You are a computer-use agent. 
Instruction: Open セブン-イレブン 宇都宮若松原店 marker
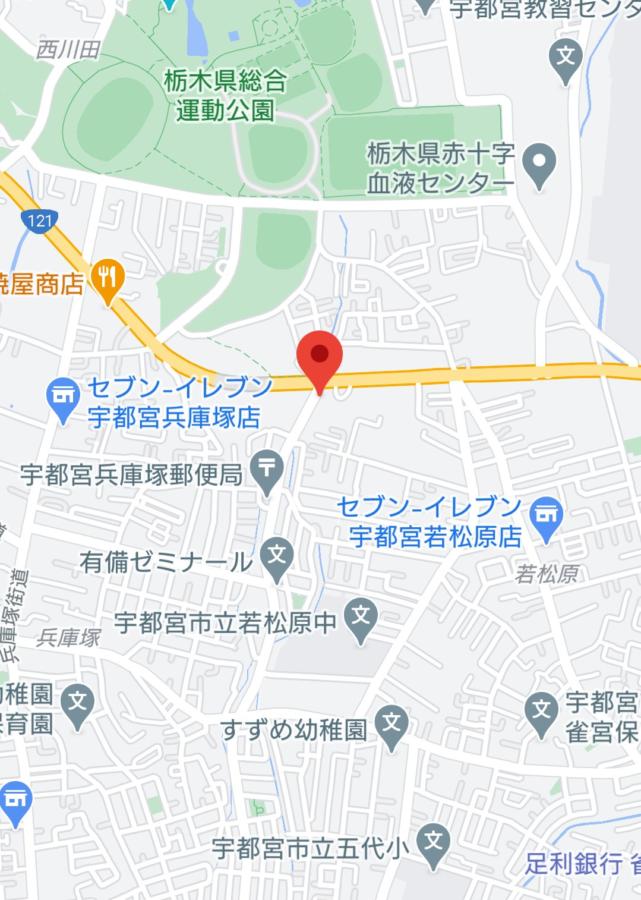tap(547, 515)
